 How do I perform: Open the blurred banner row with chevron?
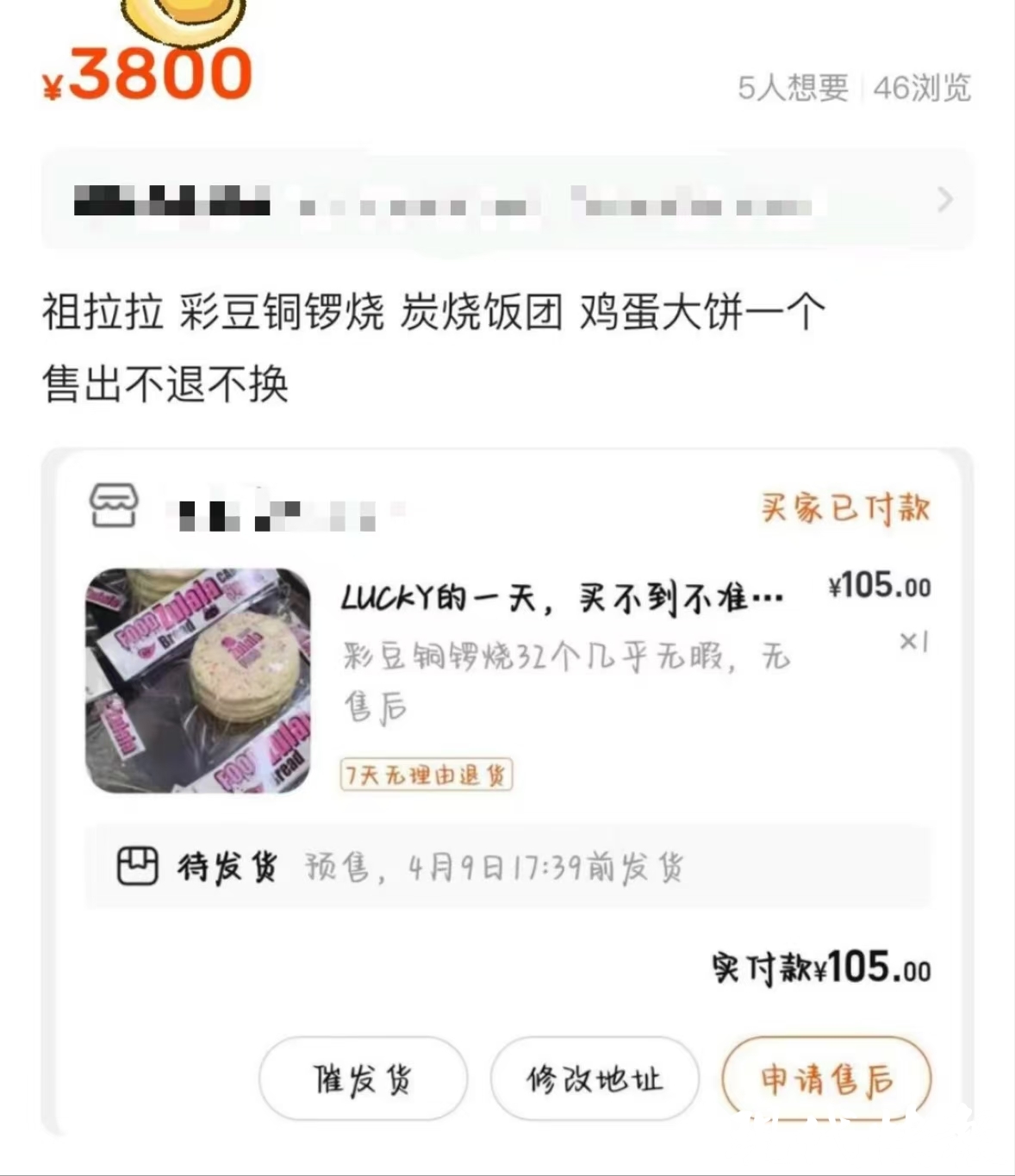pyautogui.click(x=507, y=200)
